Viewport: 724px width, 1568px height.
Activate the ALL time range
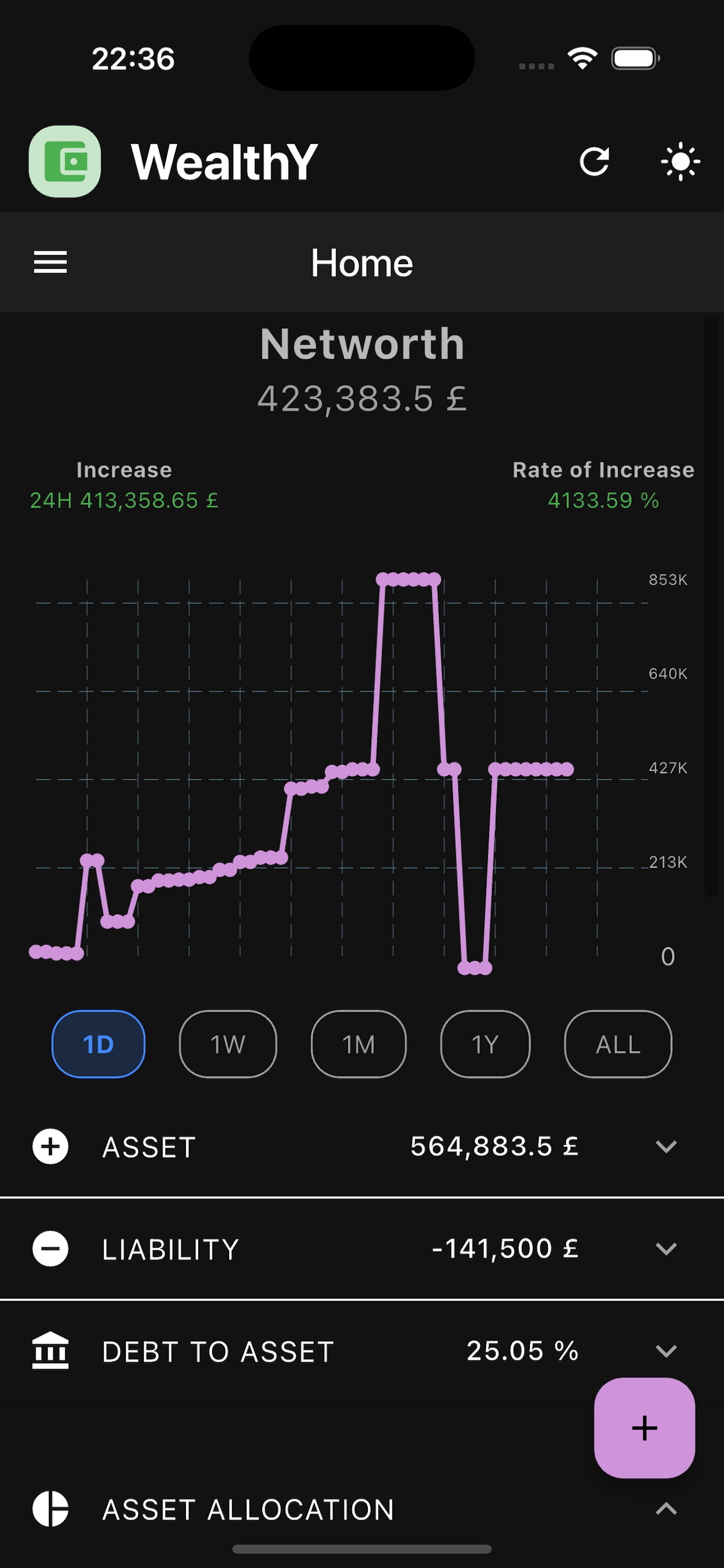pyautogui.click(x=617, y=1044)
